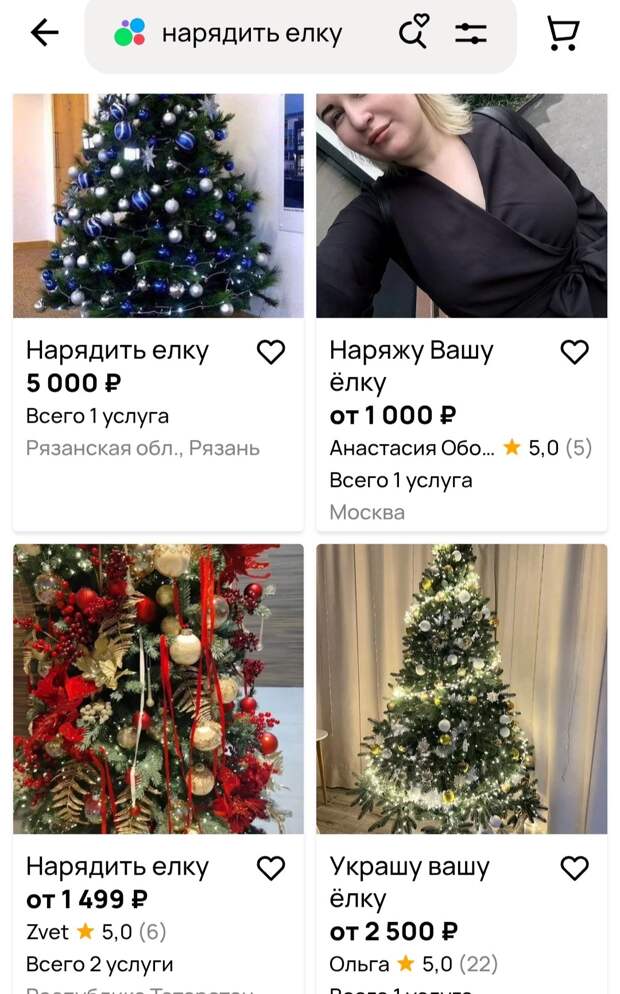Open the shopping cart
This screenshot has height=994, width=620.
pos(563,33)
